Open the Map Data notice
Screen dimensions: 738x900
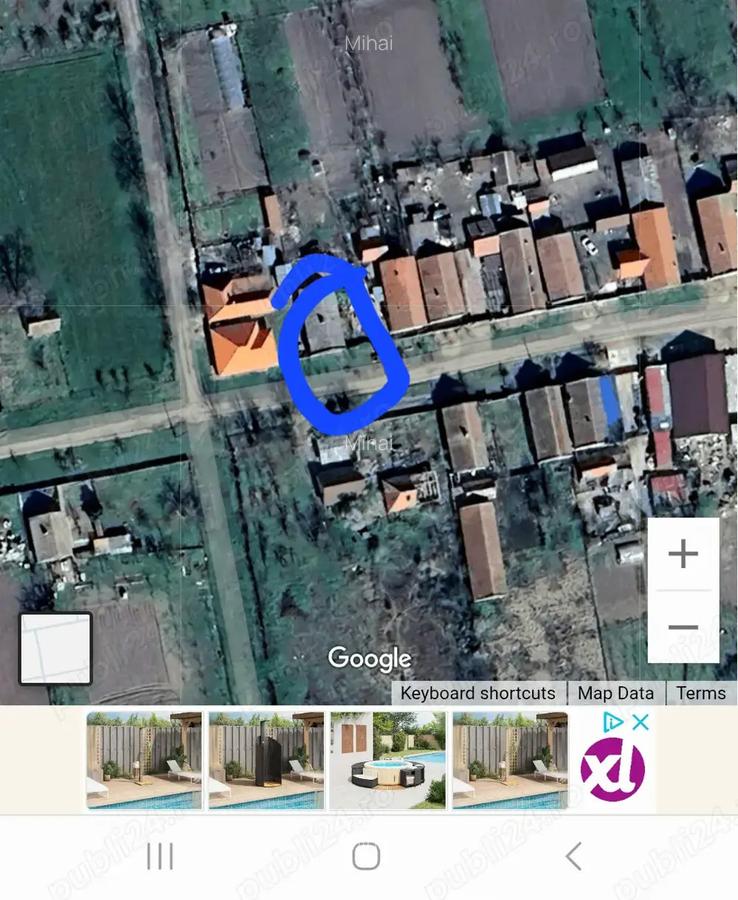[x=616, y=692]
